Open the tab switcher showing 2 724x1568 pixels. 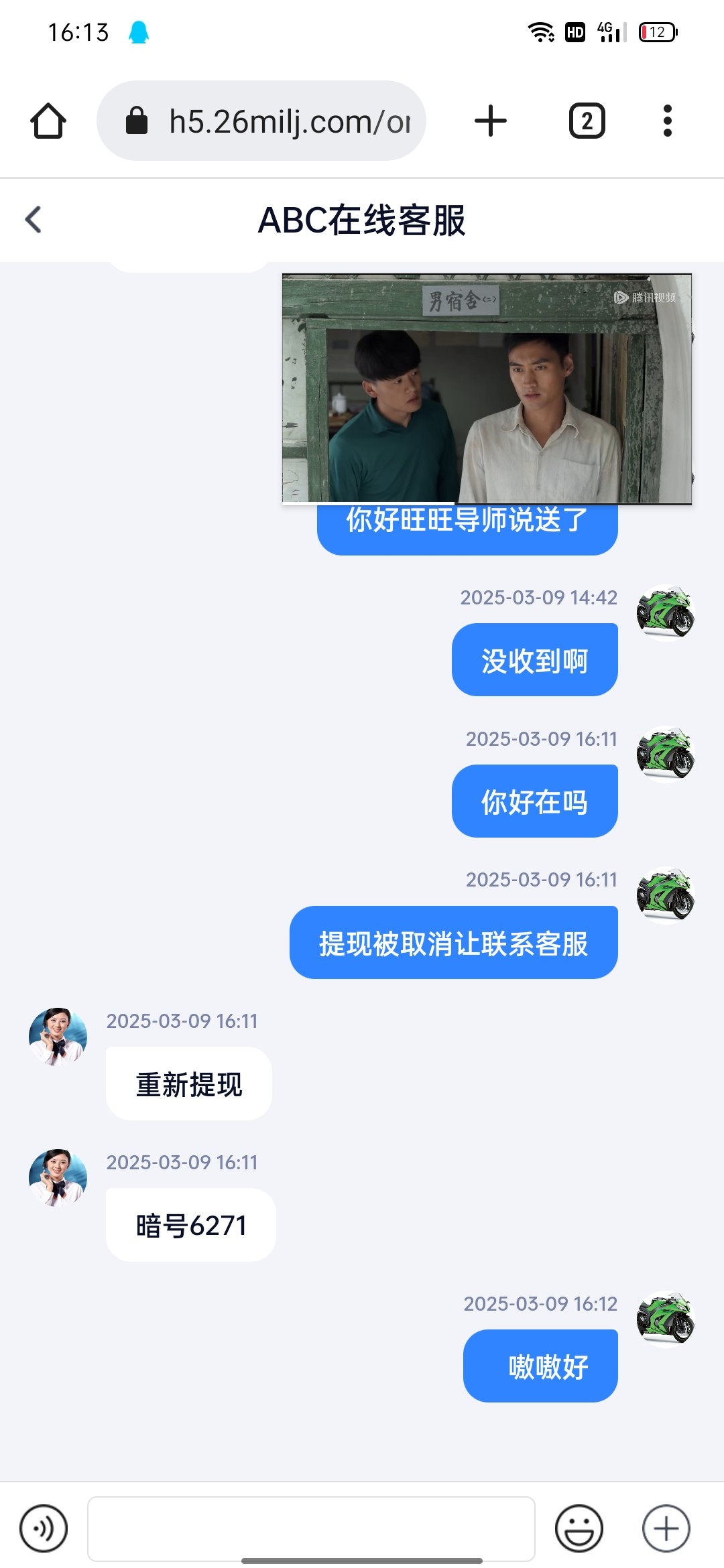point(587,121)
